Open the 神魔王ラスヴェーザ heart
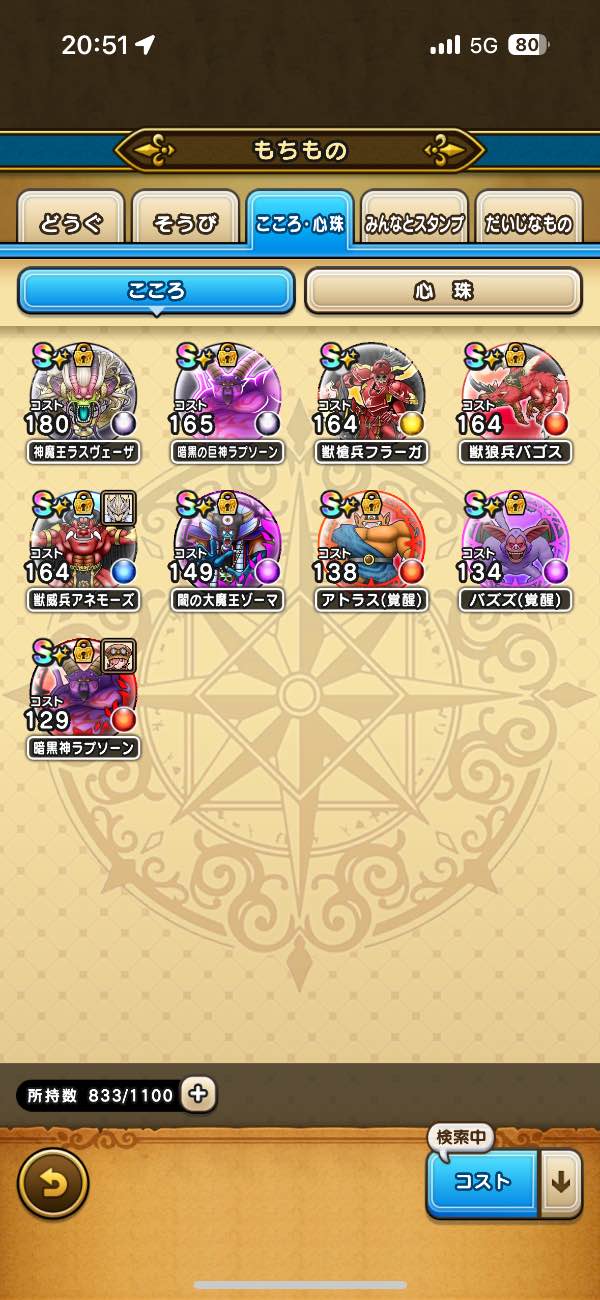Image resolution: width=600 pixels, height=1300 pixels. (84, 400)
